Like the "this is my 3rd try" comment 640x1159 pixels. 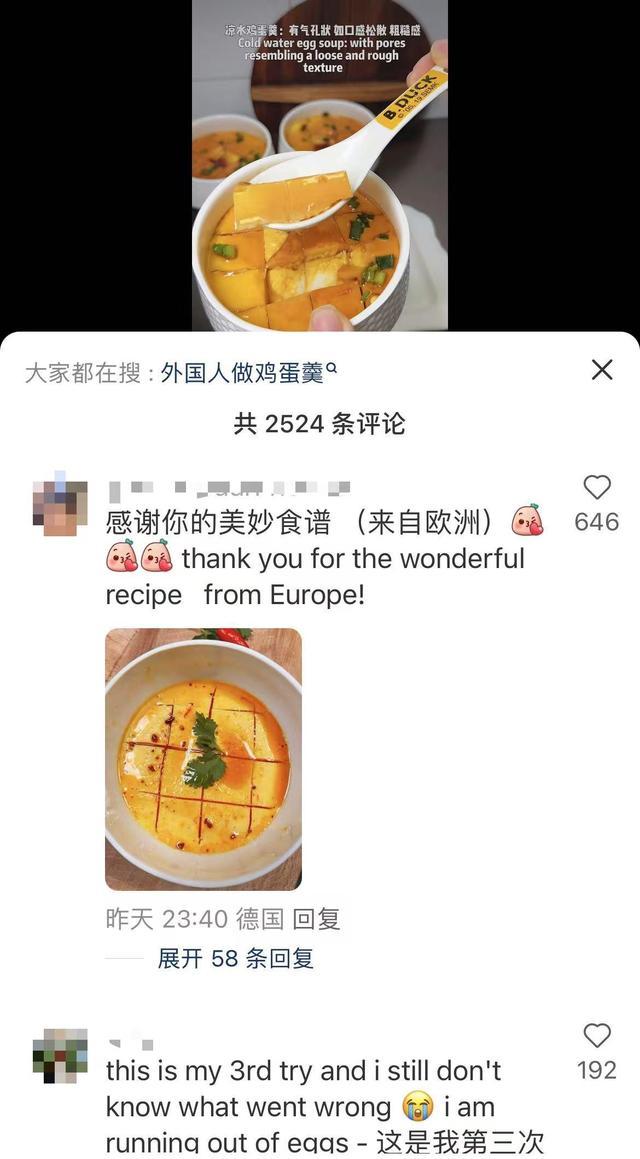pos(597,1036)
